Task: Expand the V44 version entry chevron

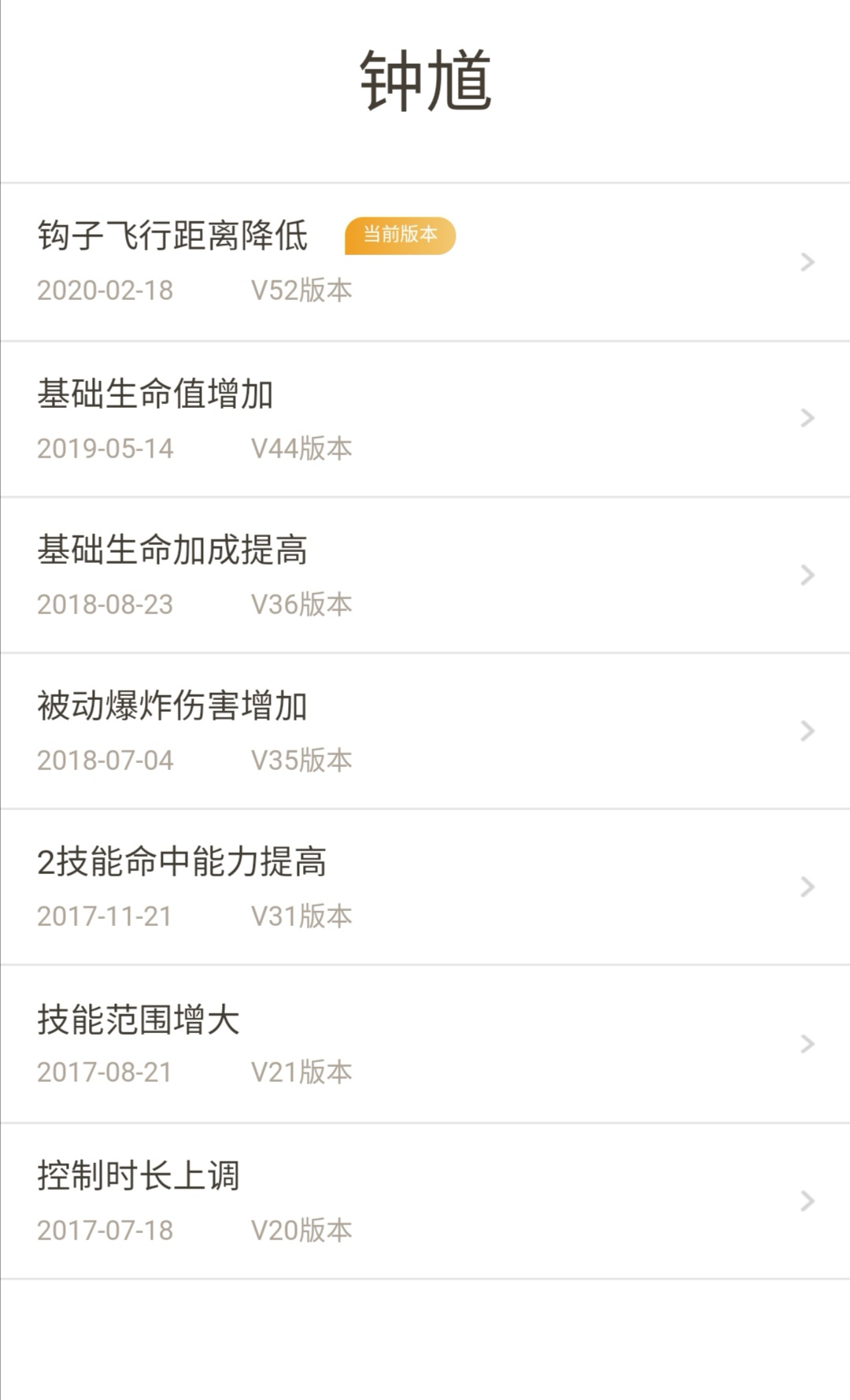Action: click(807, 417)
